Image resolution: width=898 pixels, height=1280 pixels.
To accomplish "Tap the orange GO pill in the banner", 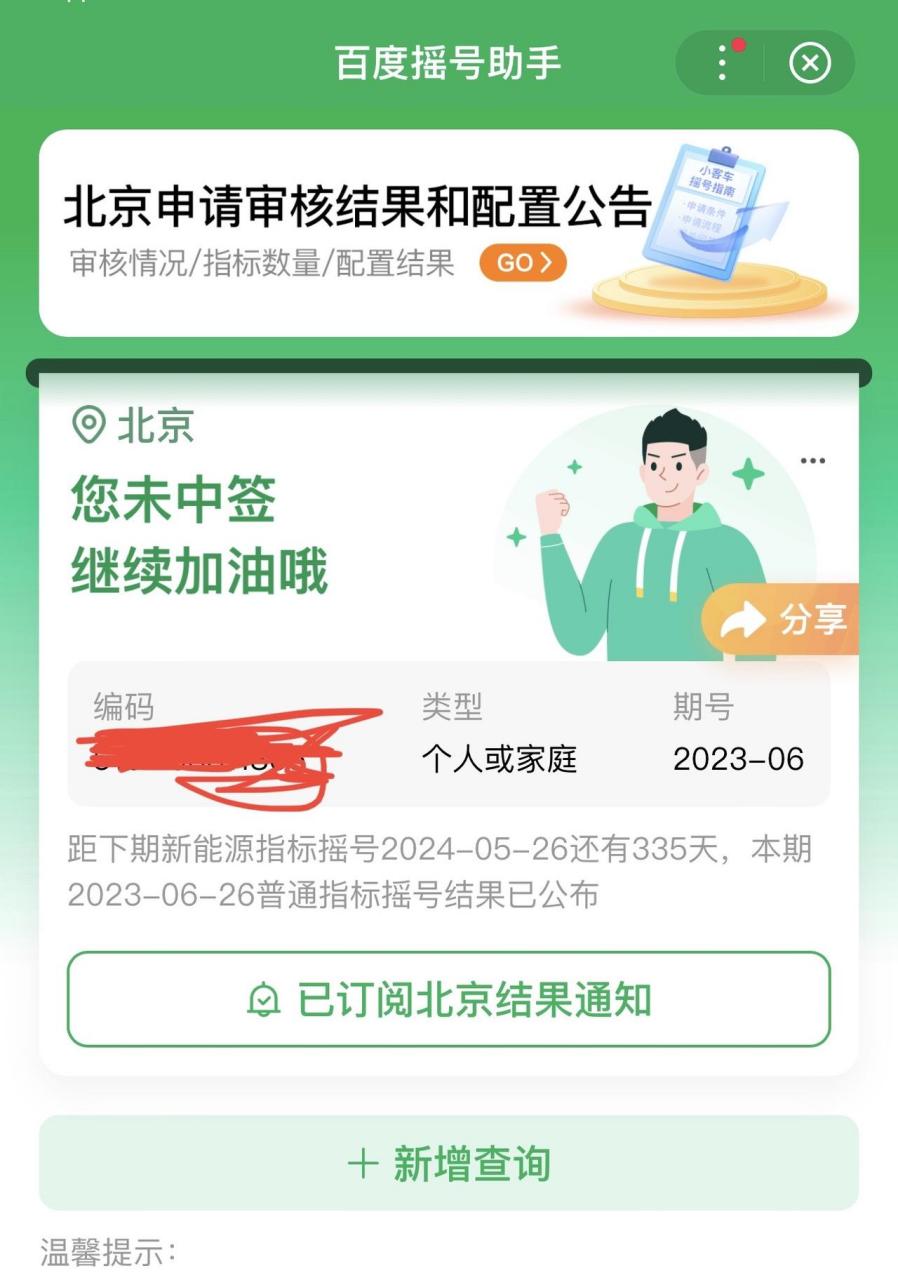I will (x=521, y=264).
